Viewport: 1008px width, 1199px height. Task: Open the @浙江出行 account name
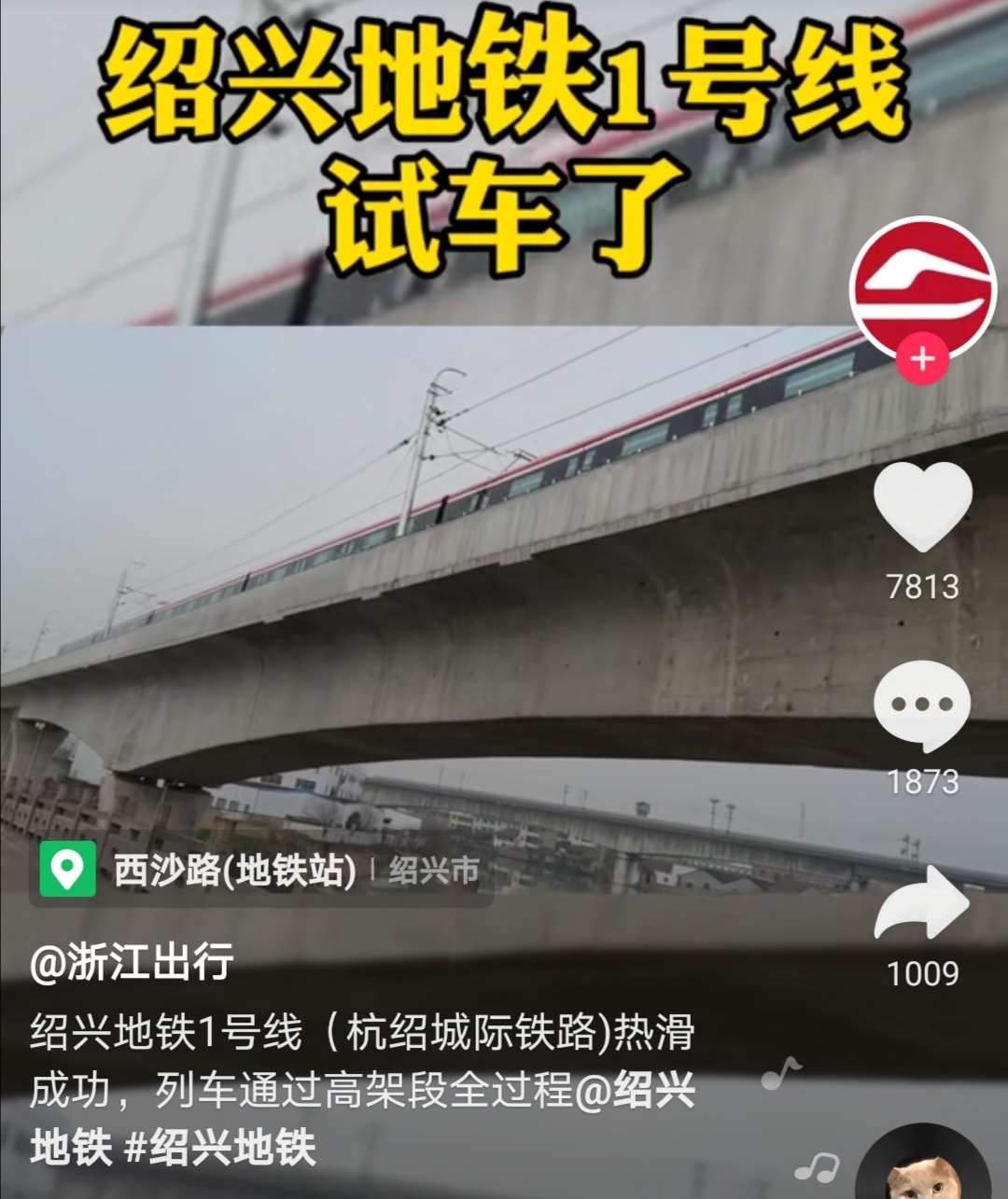pos(132,962)
